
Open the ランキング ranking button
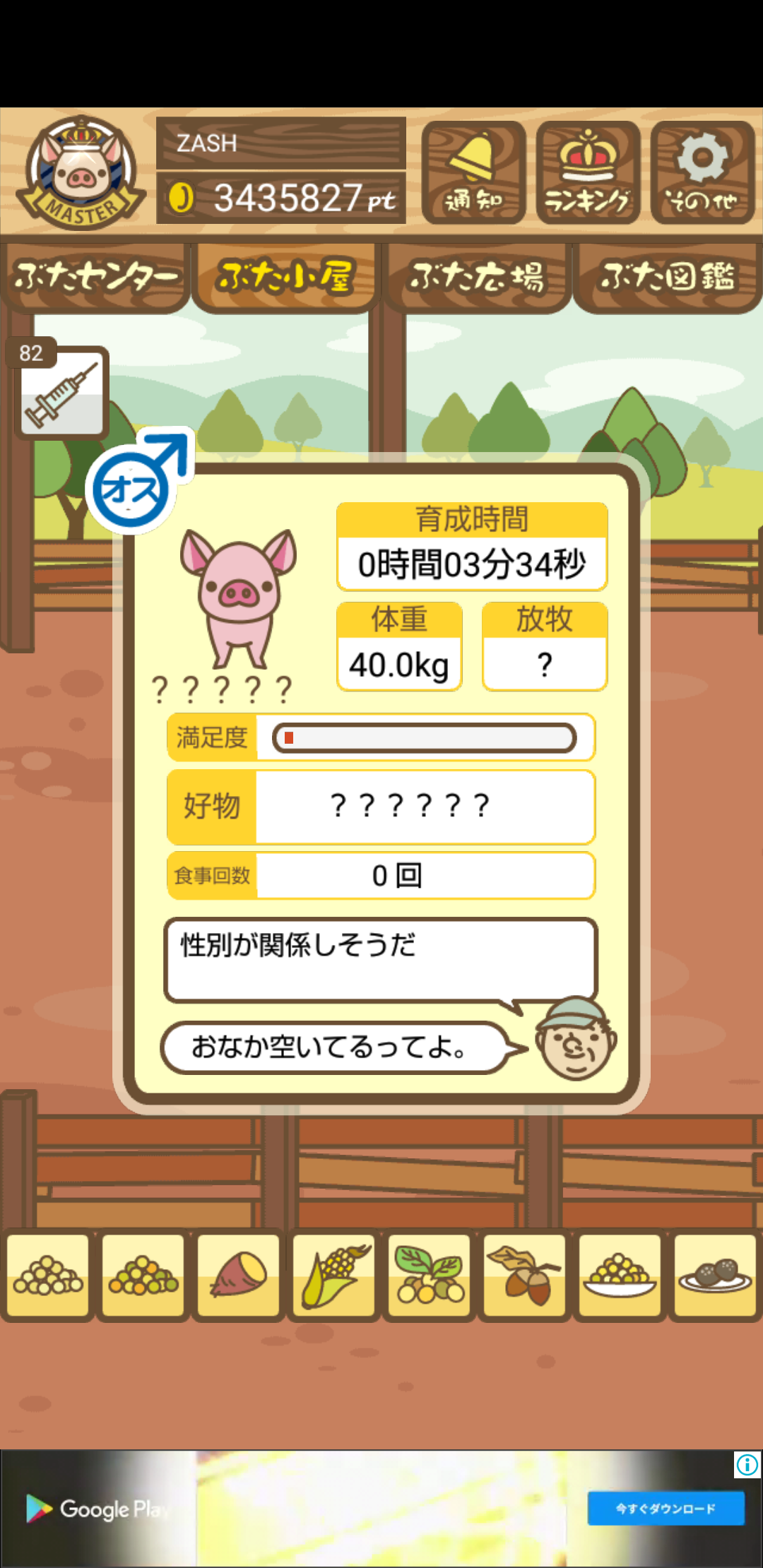588,172
